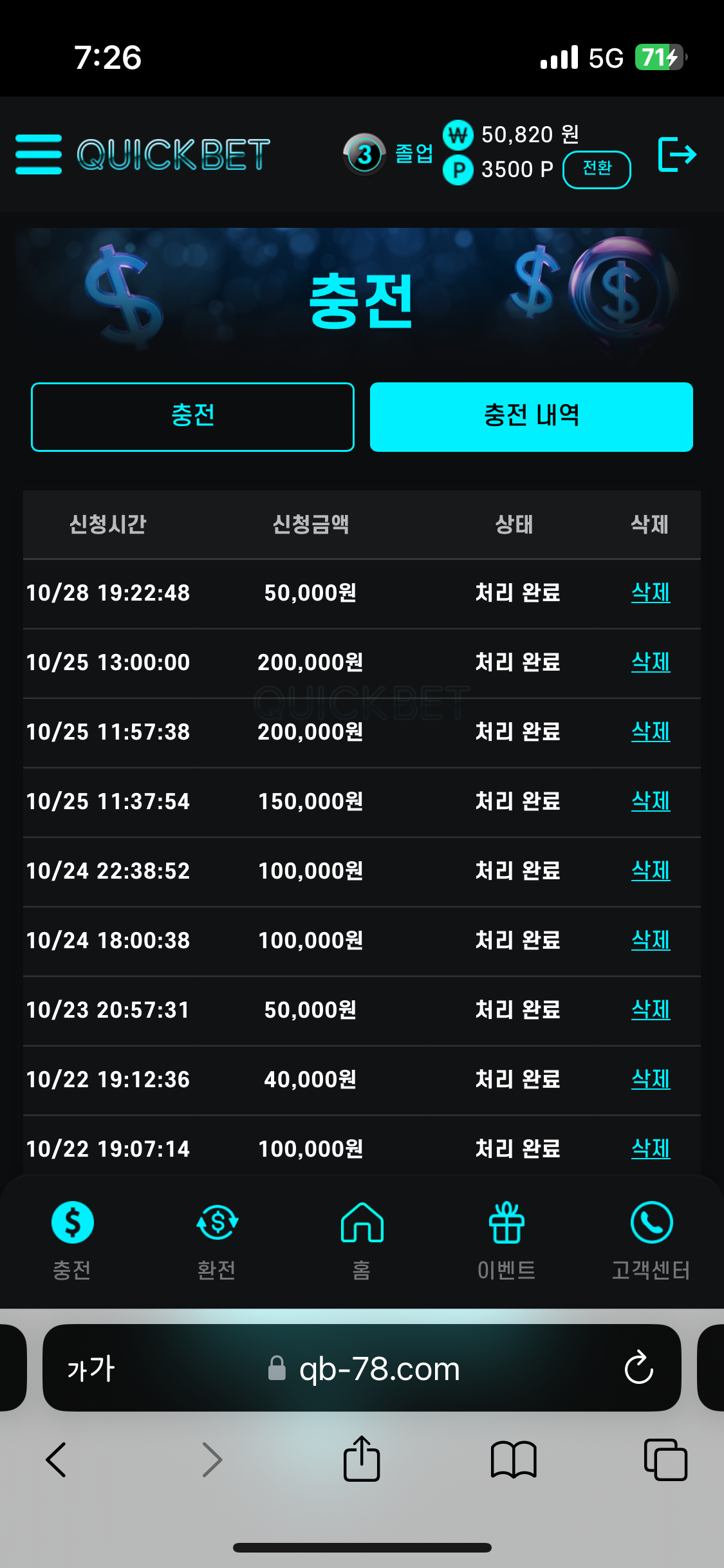Viewport: 724px width, 1568px height.
Task: Open the Safari share sheet
Action: pyautogui.click(x=362, y=1459)
